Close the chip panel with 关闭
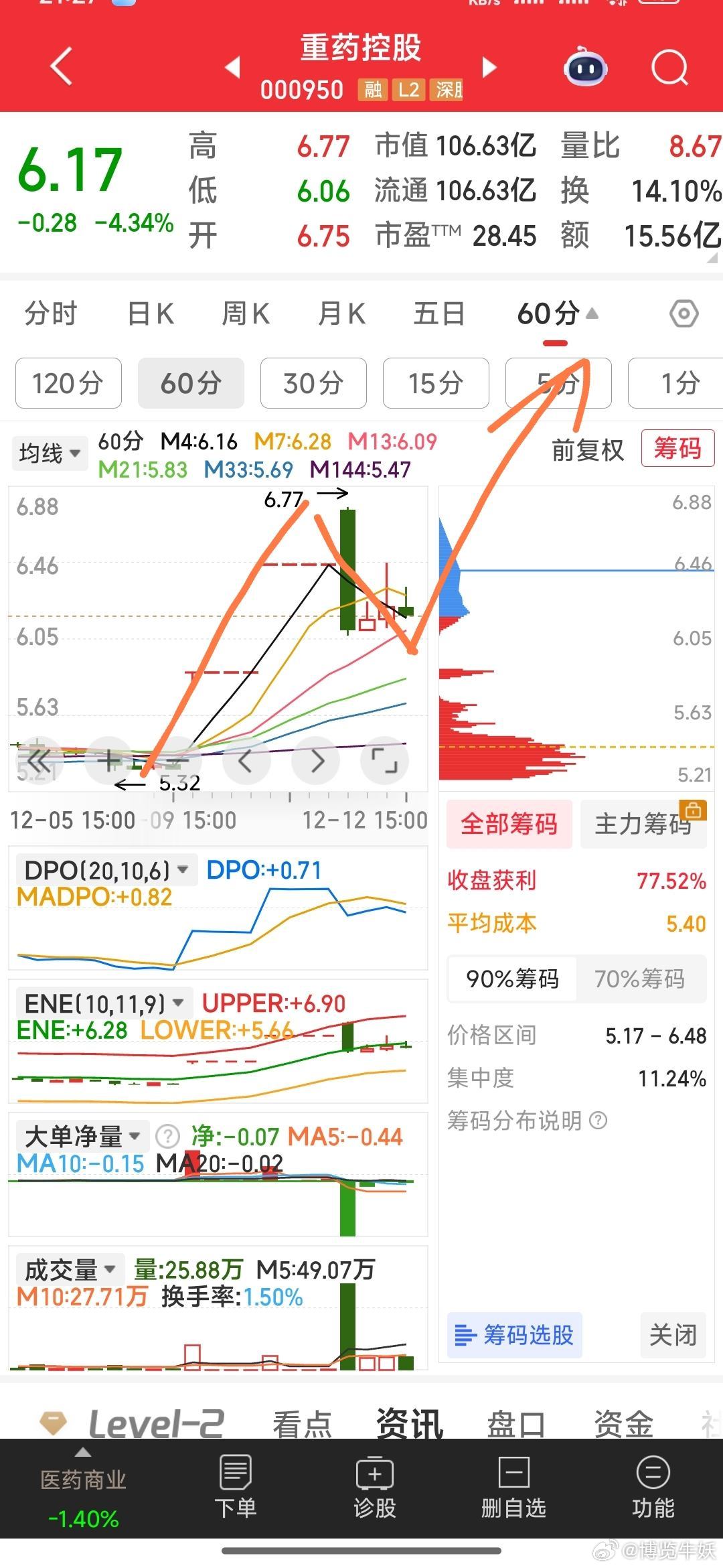The height and width of the screenshot is (1568, 723). click(673, 1336)
